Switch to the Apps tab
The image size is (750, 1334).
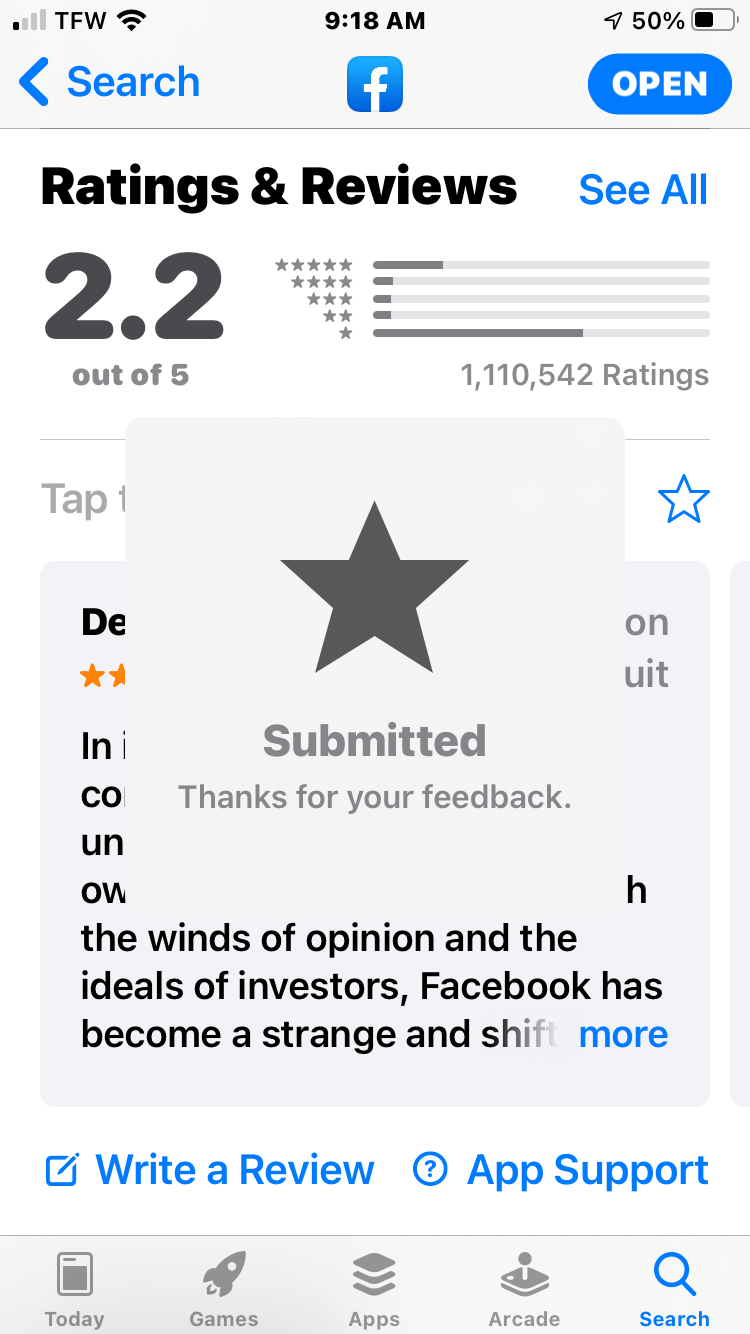374,1289
